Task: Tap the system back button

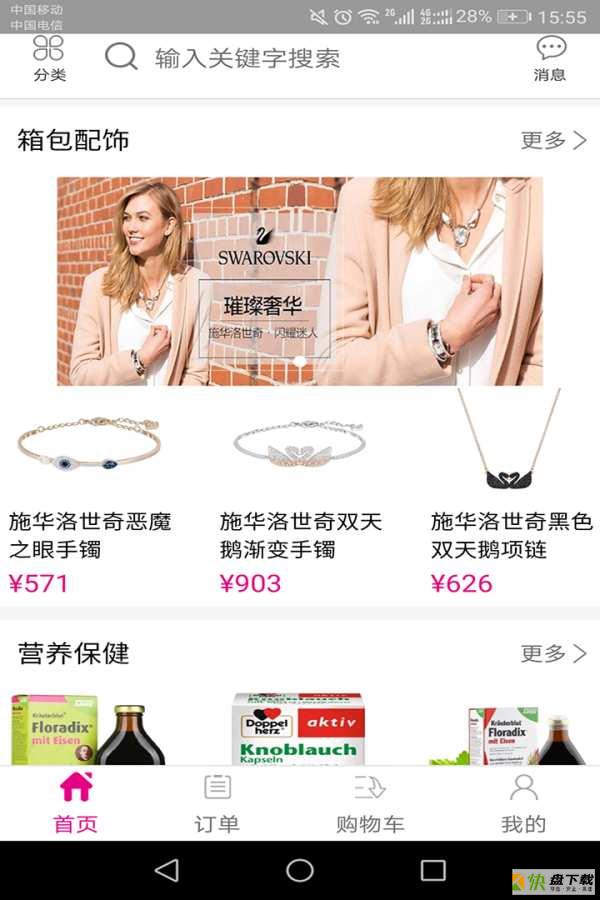Action: [167, 870]
